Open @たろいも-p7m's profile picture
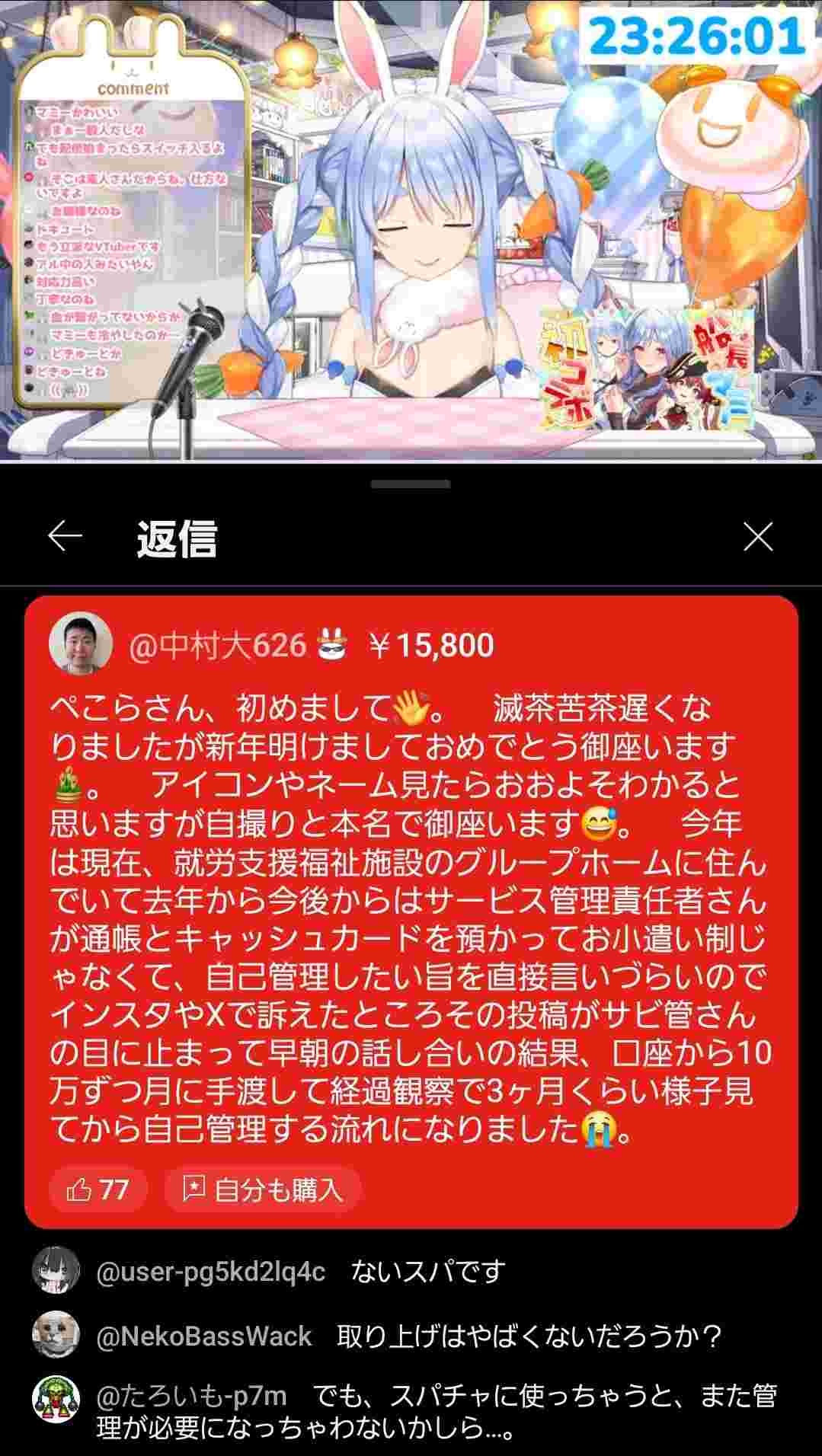The height and width of the screenshot is (1456, 822). coord(56,1399)
